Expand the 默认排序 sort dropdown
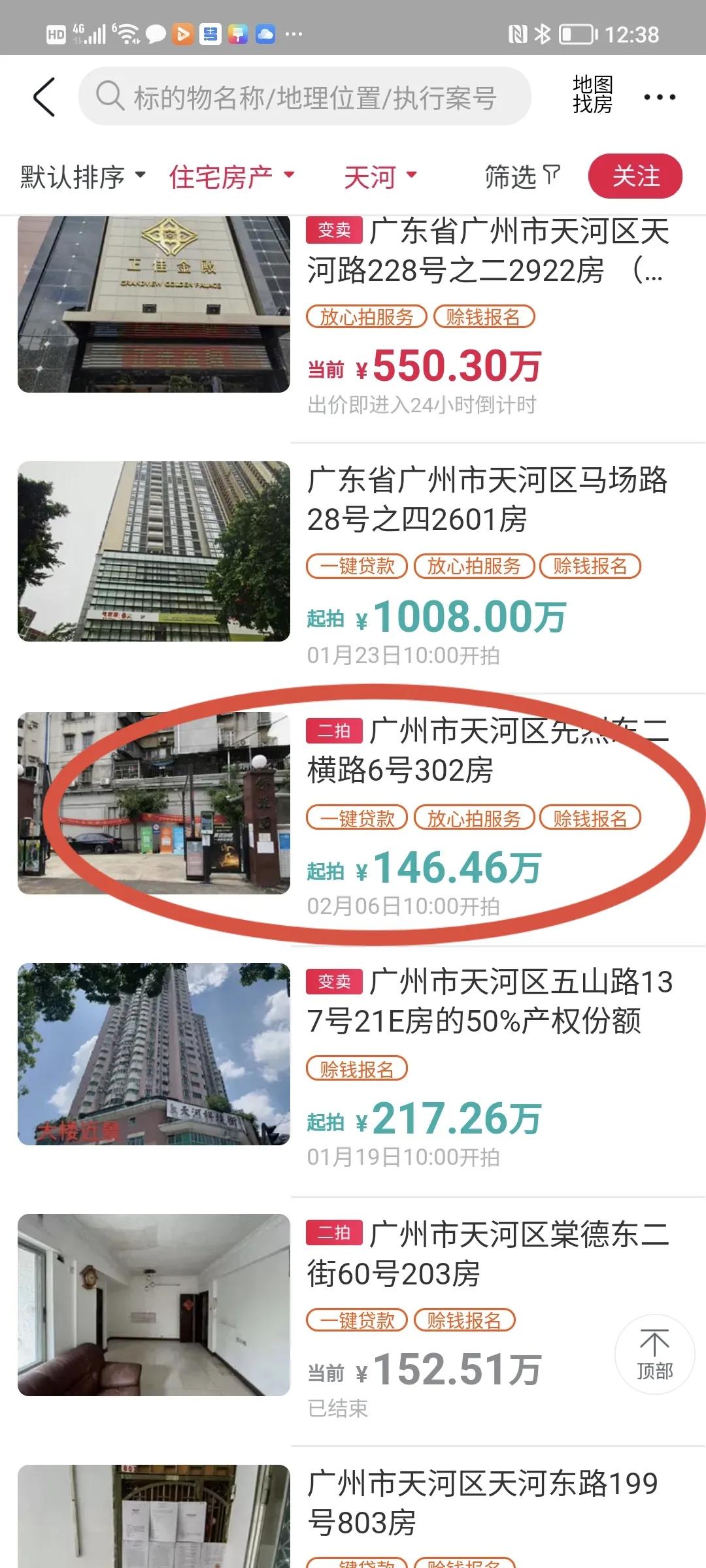The height and width of the screenshot is (1568, 706). 80,175
